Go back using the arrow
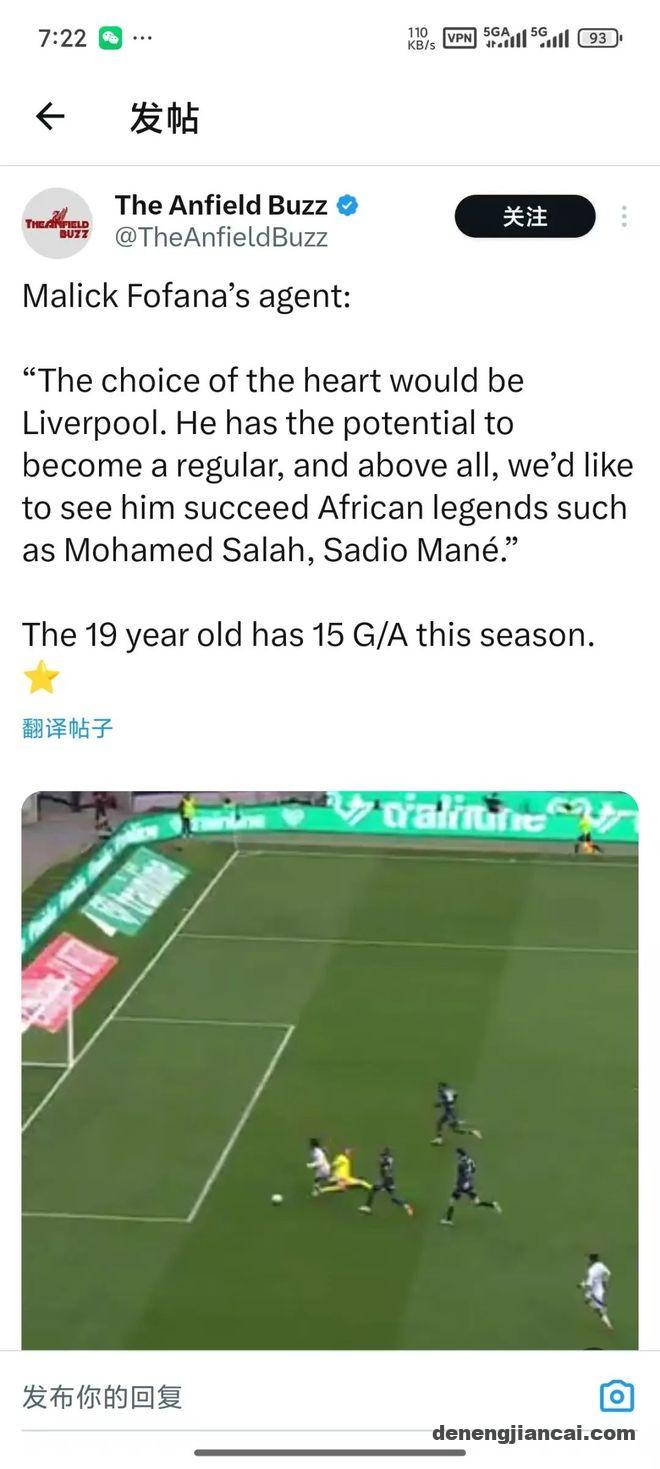The width and height of the screenshot is (660, 1469). [x=49, y=117]
